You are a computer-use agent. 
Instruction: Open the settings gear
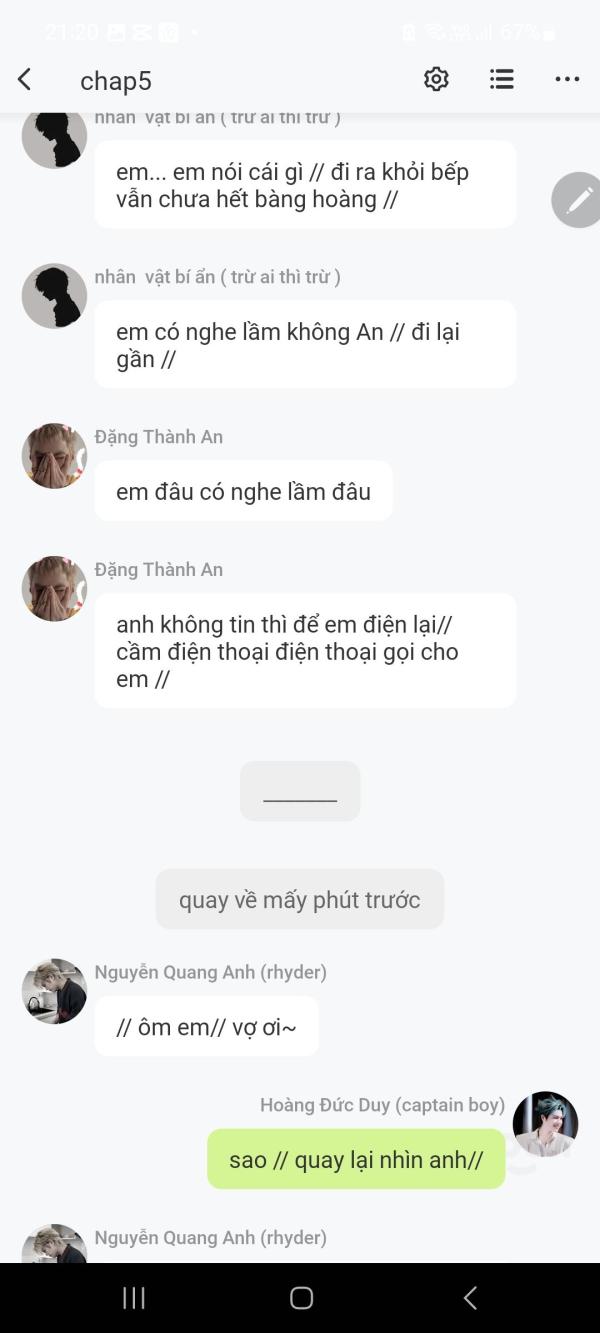(x=436, y=79)
